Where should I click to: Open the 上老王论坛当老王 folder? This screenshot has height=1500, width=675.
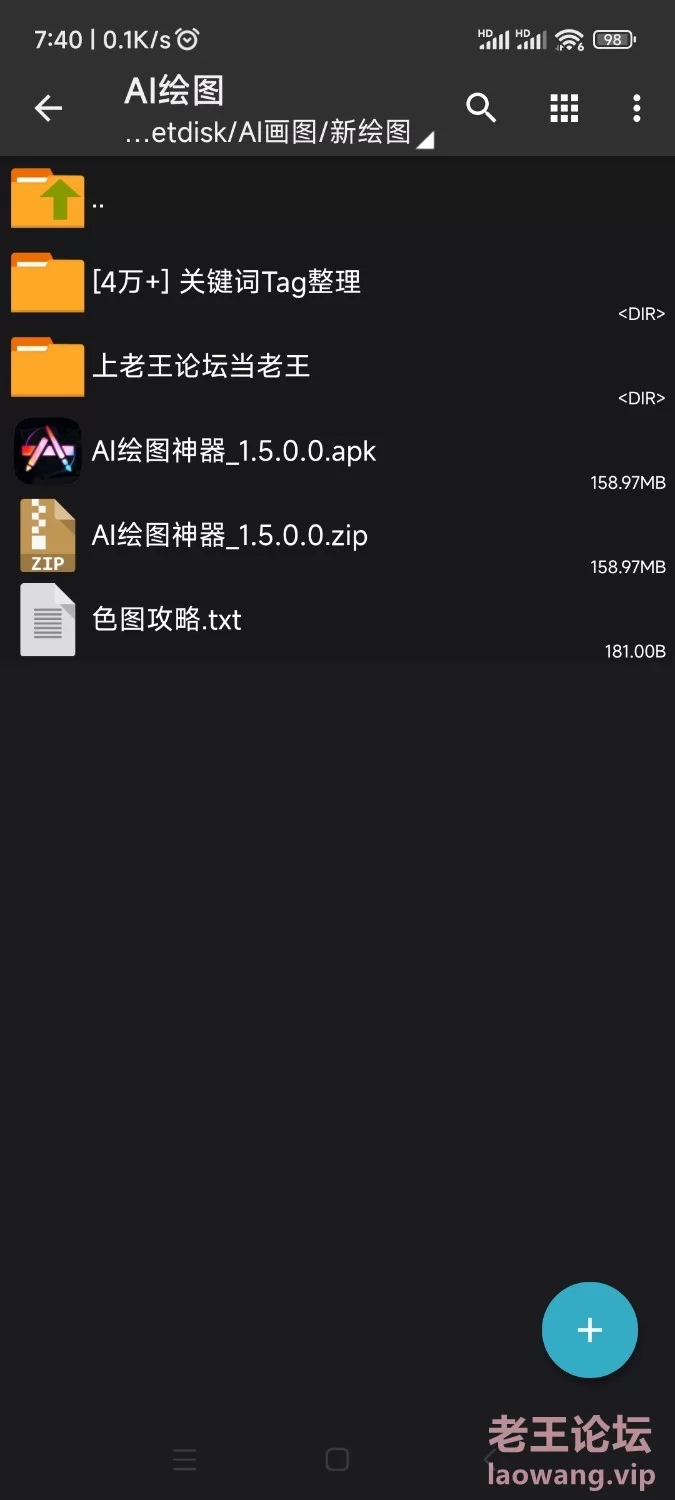coord(337,367)
